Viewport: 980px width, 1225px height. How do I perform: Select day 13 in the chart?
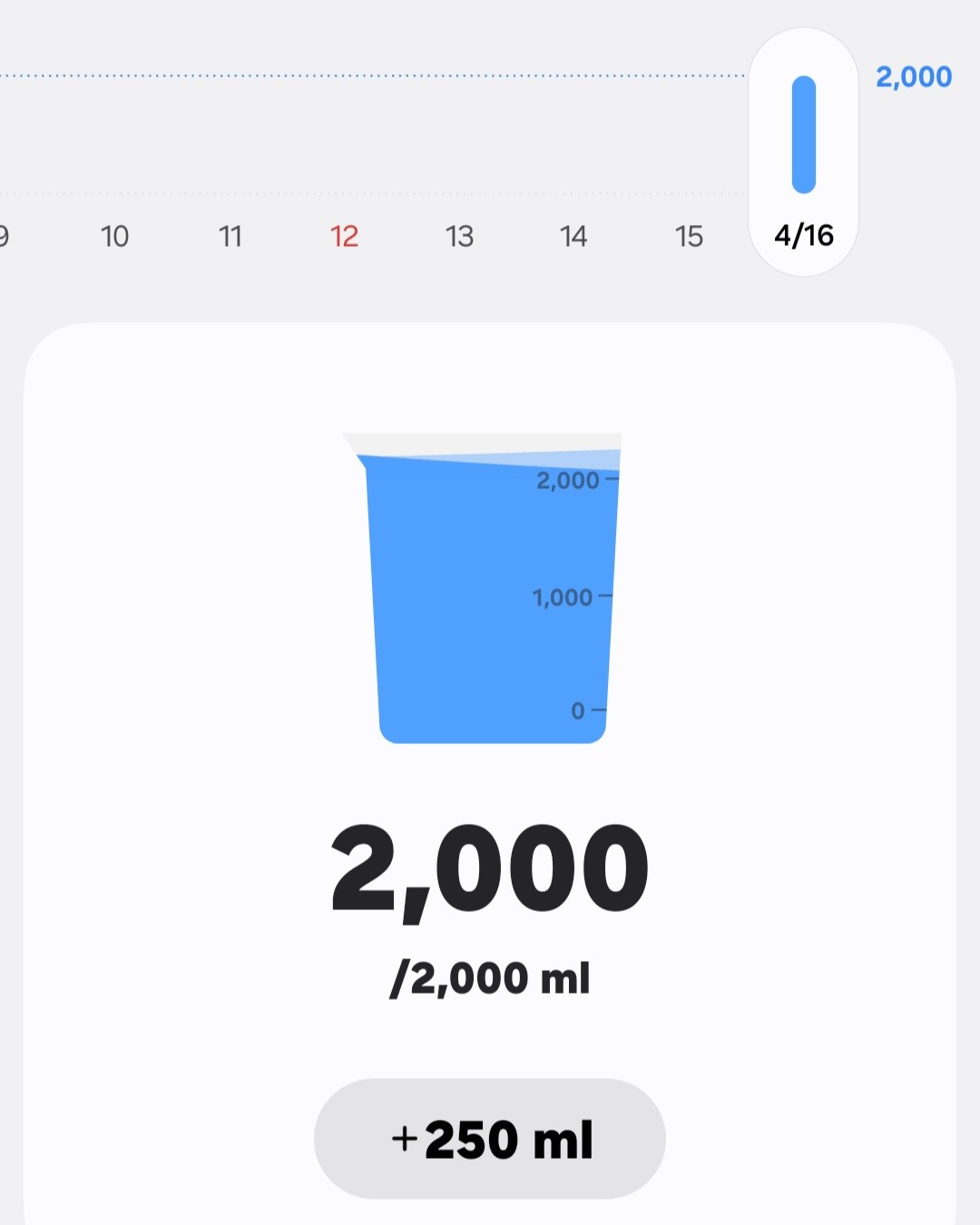[459, 236]
